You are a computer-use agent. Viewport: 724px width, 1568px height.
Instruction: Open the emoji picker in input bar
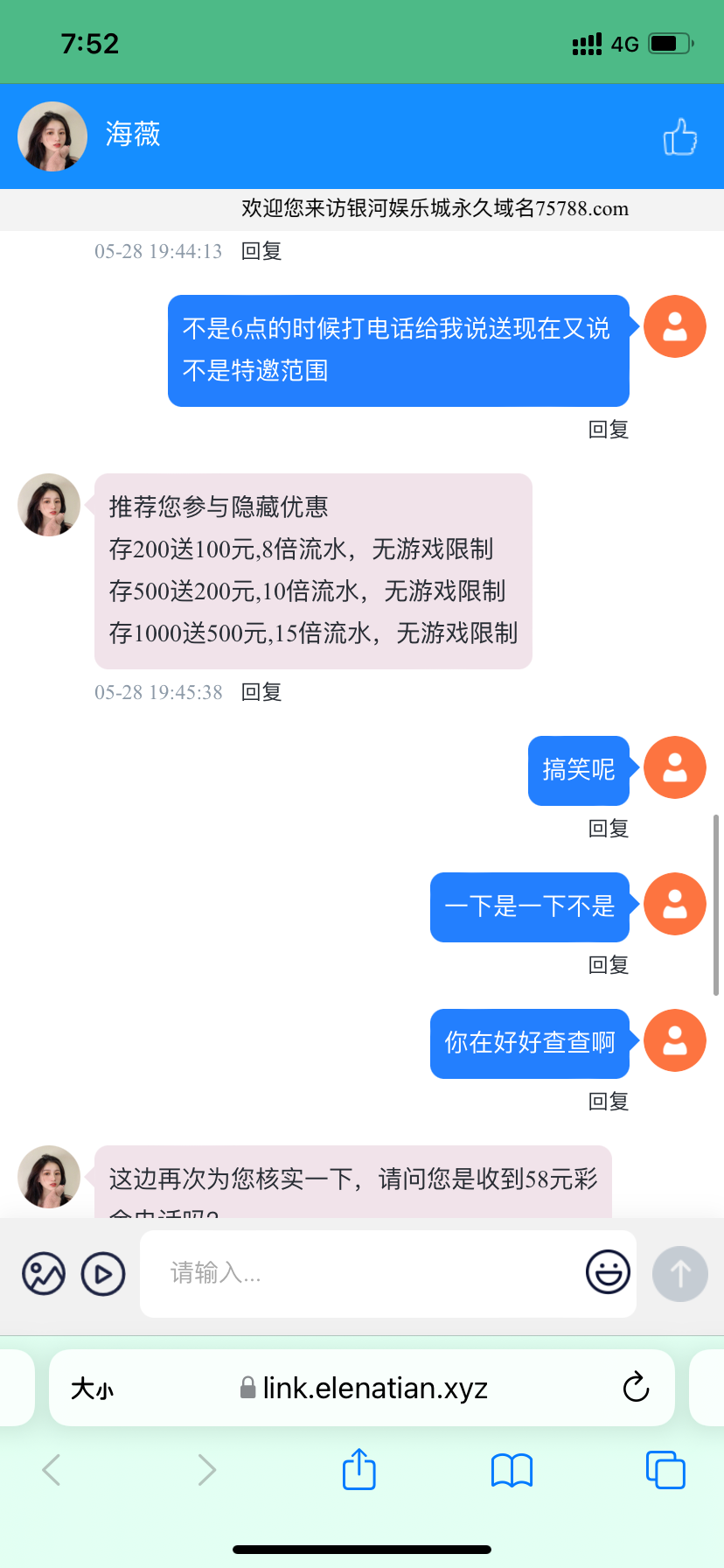point(609,1274)
